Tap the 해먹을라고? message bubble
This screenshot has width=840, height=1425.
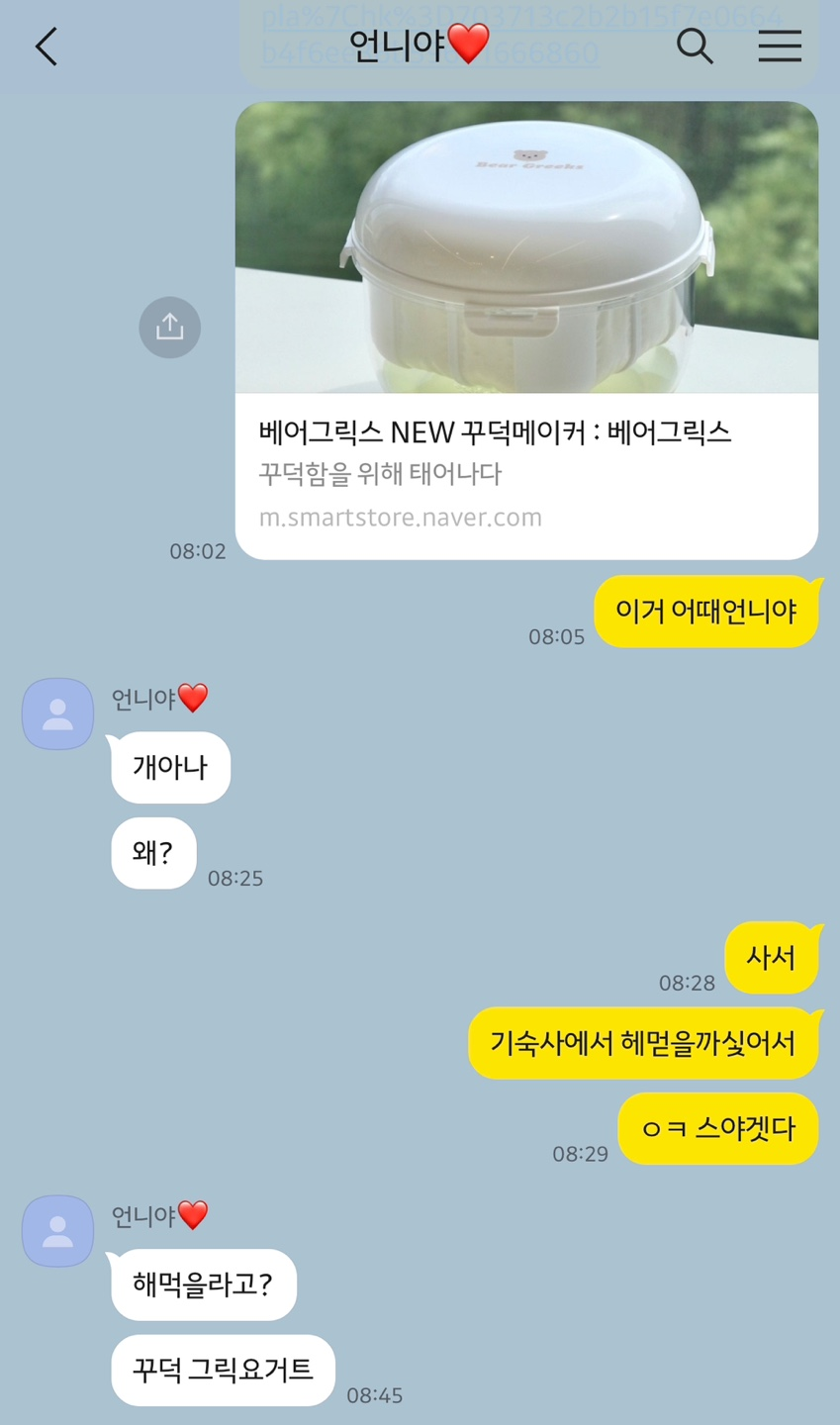(x=203, y=1283)
